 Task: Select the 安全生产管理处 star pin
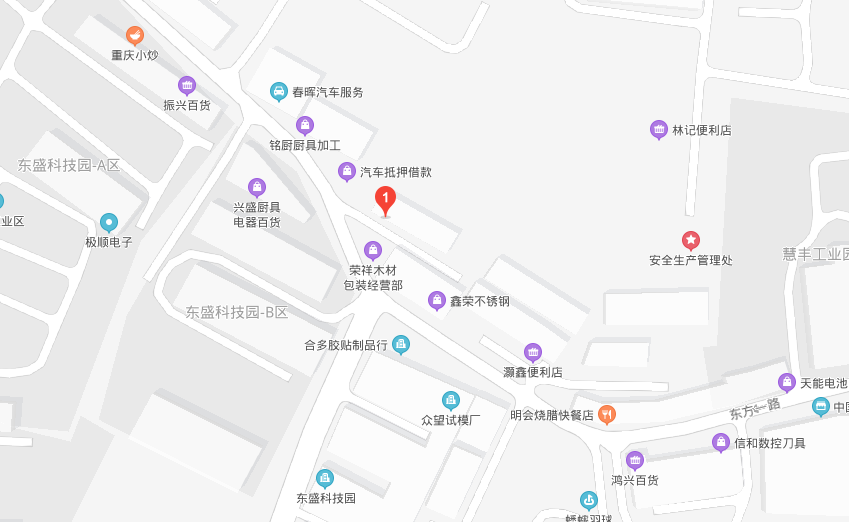pyautogui.click(x=691, y=240)
